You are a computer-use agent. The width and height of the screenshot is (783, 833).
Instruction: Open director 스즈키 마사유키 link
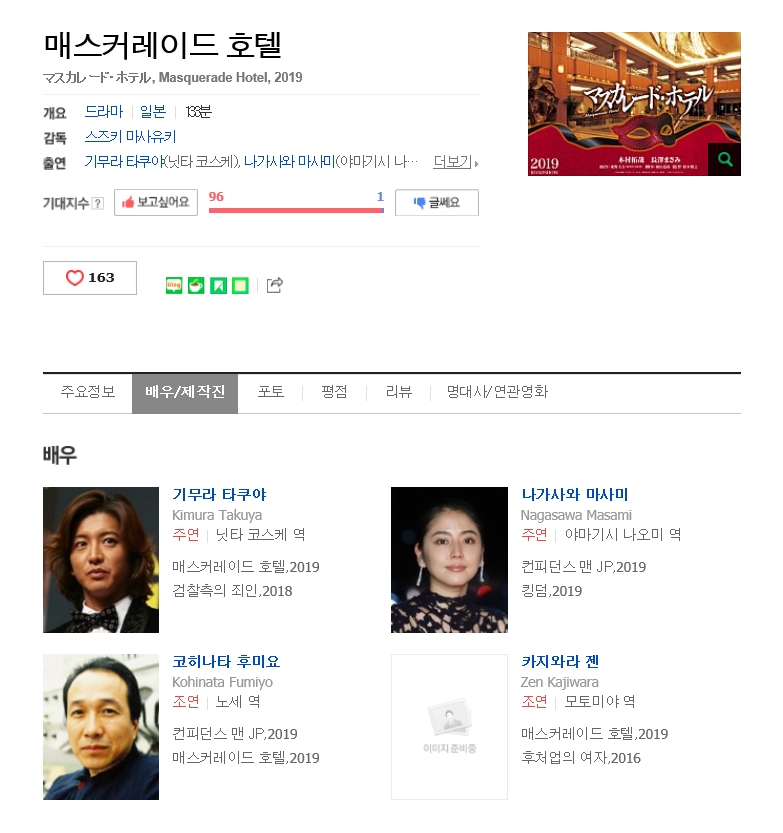pyautogui.click(x=130, y=137)
